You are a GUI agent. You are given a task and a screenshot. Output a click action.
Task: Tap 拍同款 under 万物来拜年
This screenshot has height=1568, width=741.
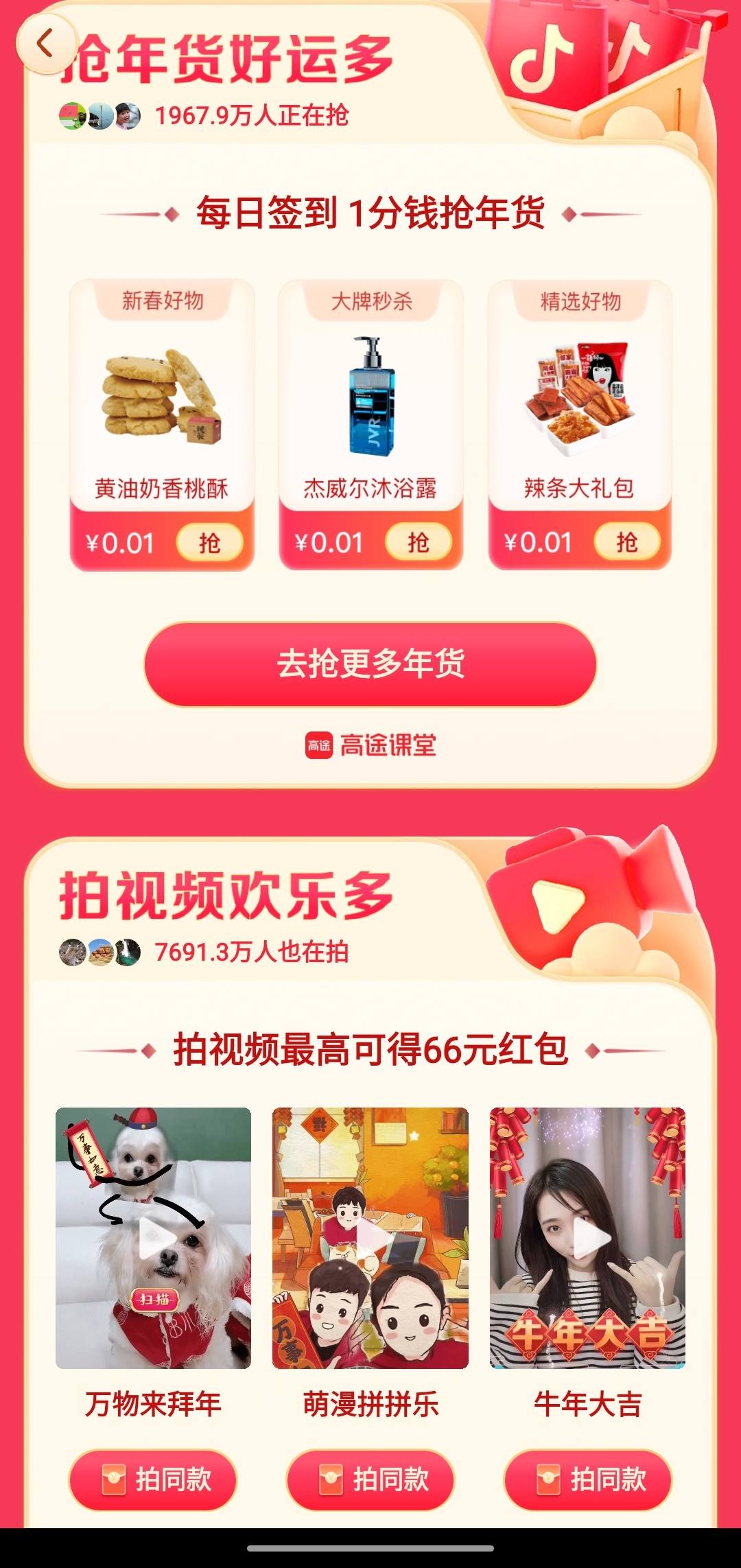153,1479
